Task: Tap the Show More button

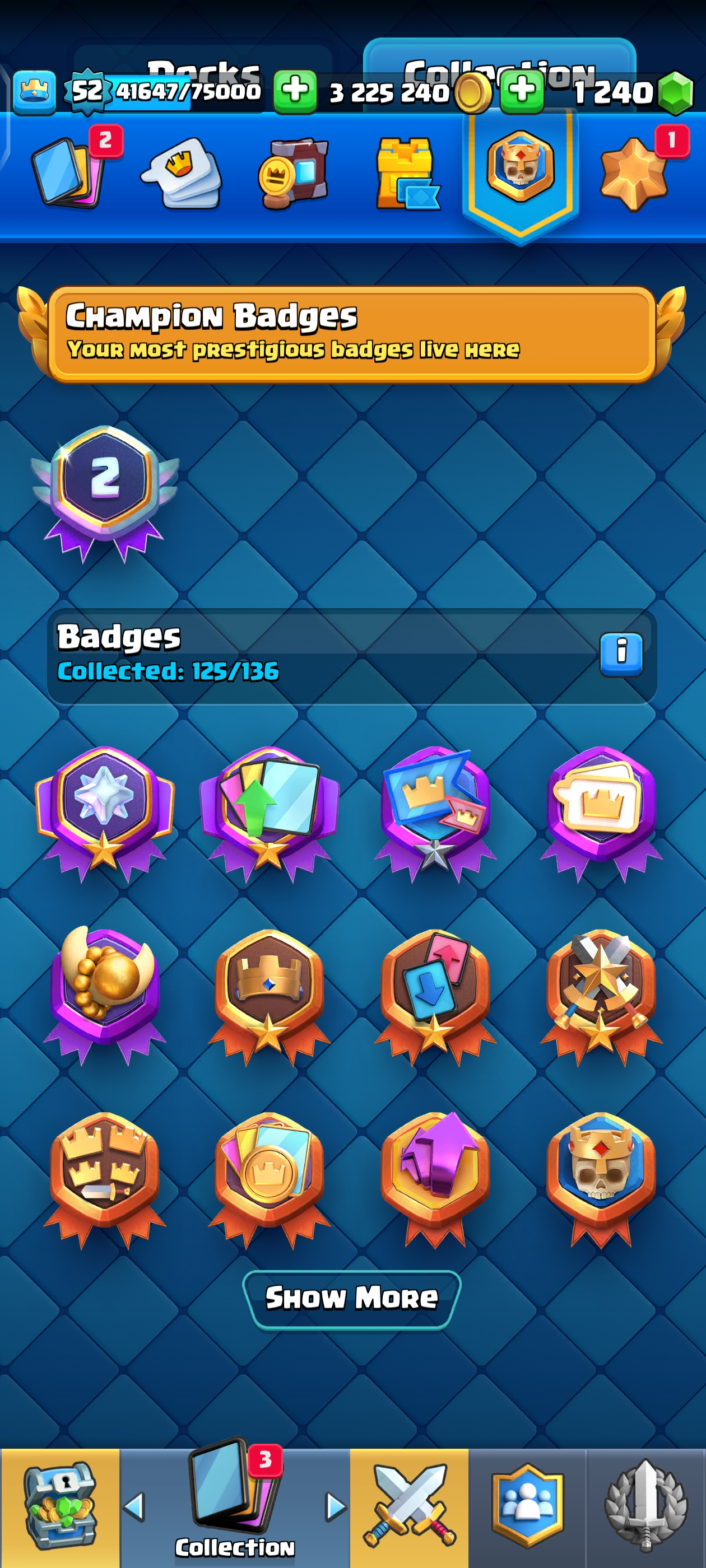Action: click(x=351, y=1298)
